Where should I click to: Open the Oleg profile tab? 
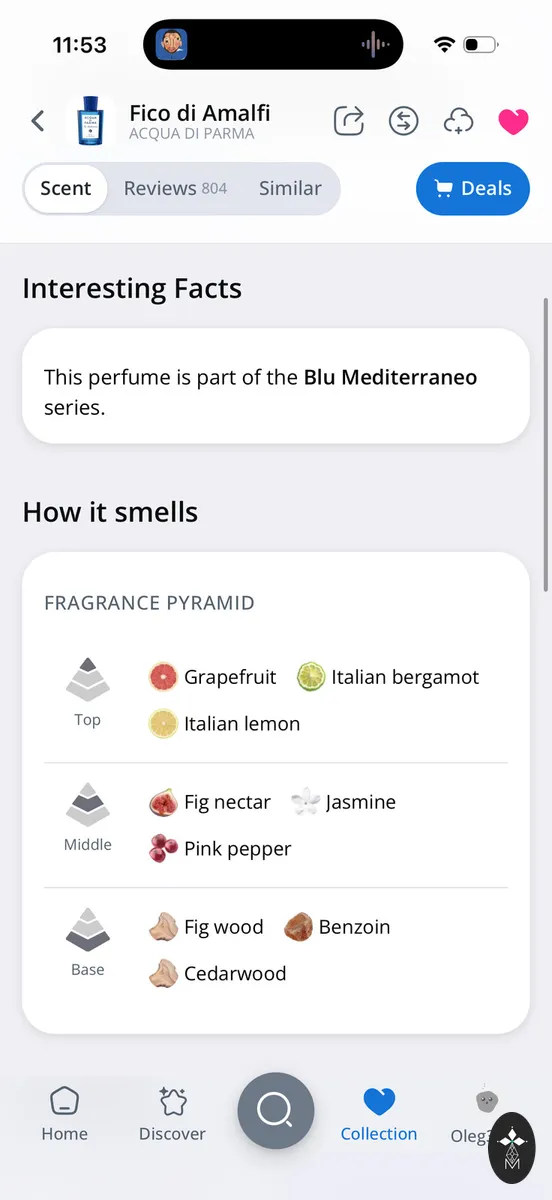(472, 1115)
